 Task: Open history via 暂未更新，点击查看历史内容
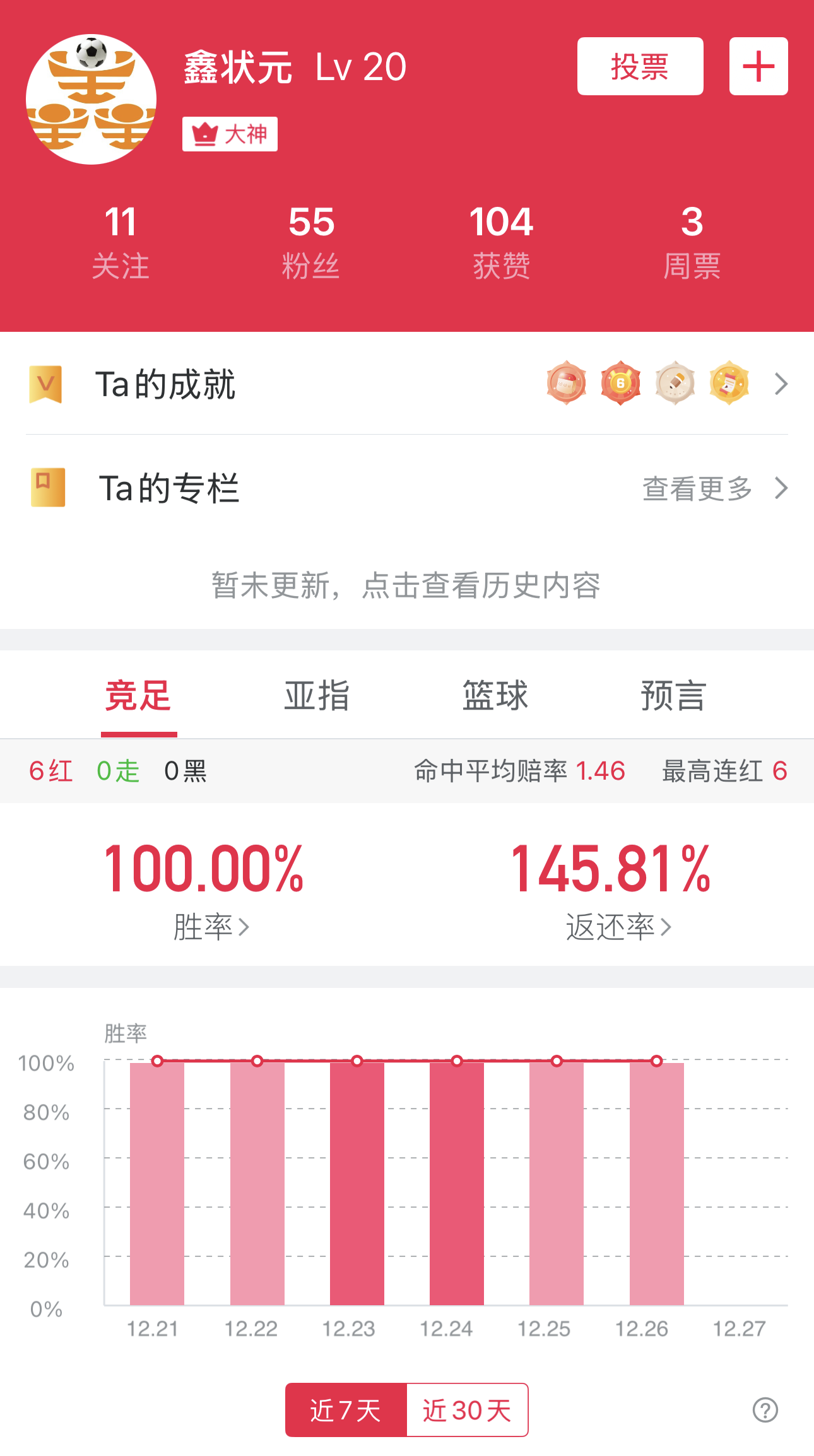pyautogui.click(x=406, y=585)
